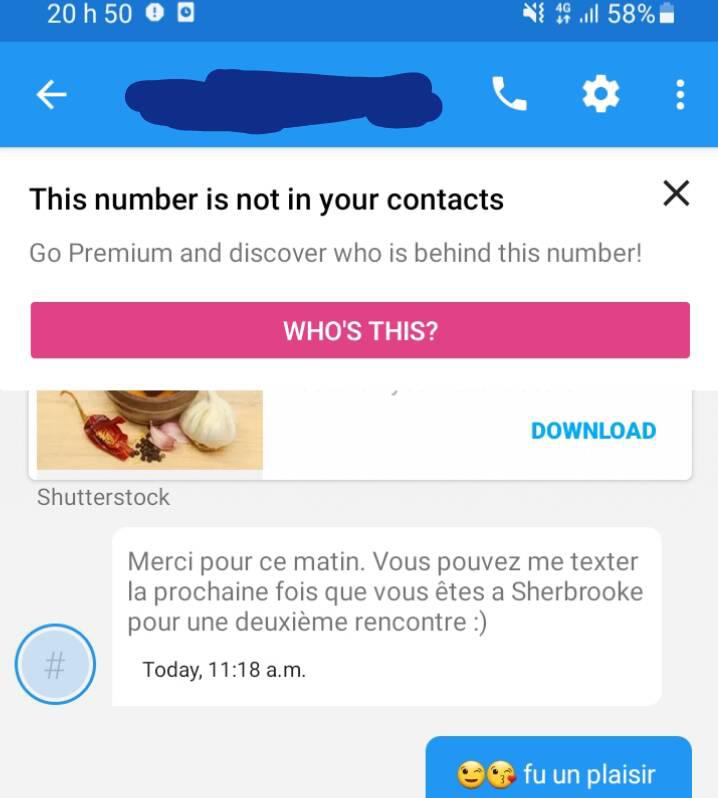Tap DOWNLOAD on the Shutterstock ad
This screenshot has width=718, height=798.
[593, 431]
